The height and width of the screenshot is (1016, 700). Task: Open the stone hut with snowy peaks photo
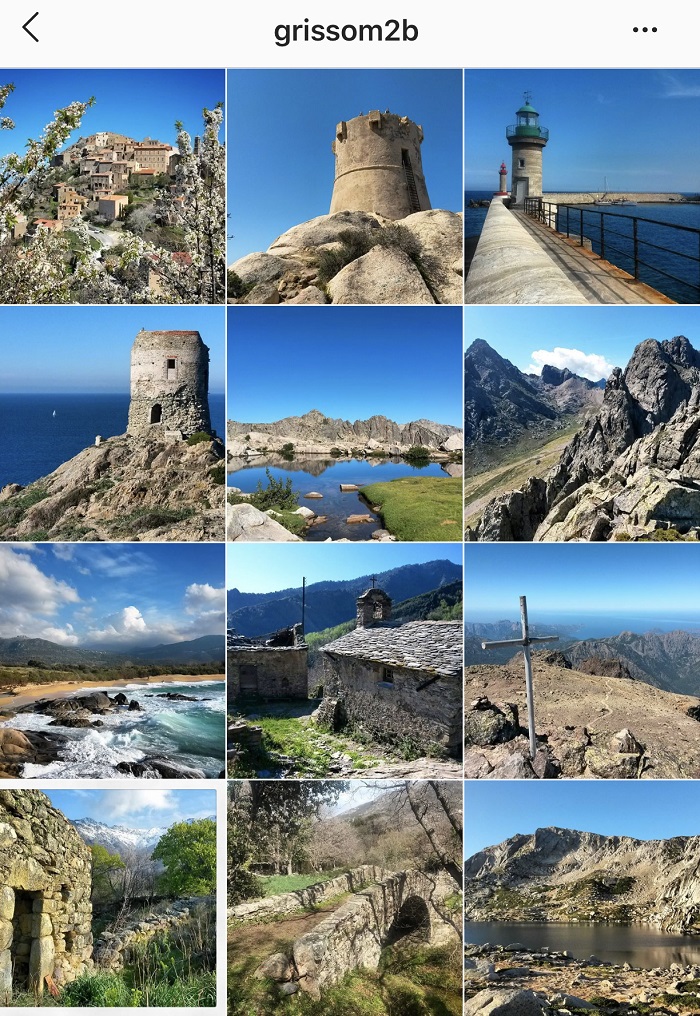(x=112, y=897)
